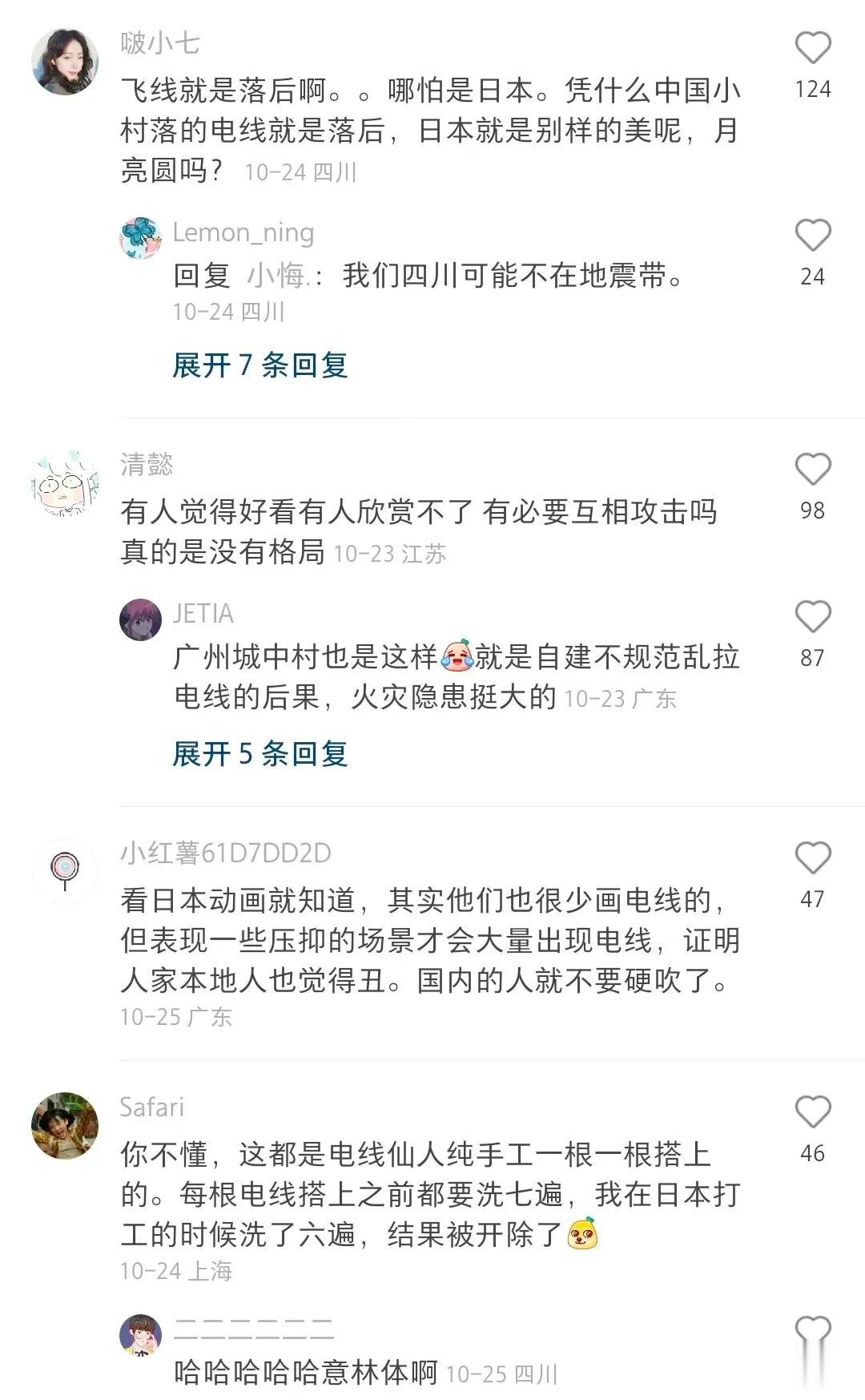
Task: Expand 展开 7 条回复
Action: click(260, 365)
